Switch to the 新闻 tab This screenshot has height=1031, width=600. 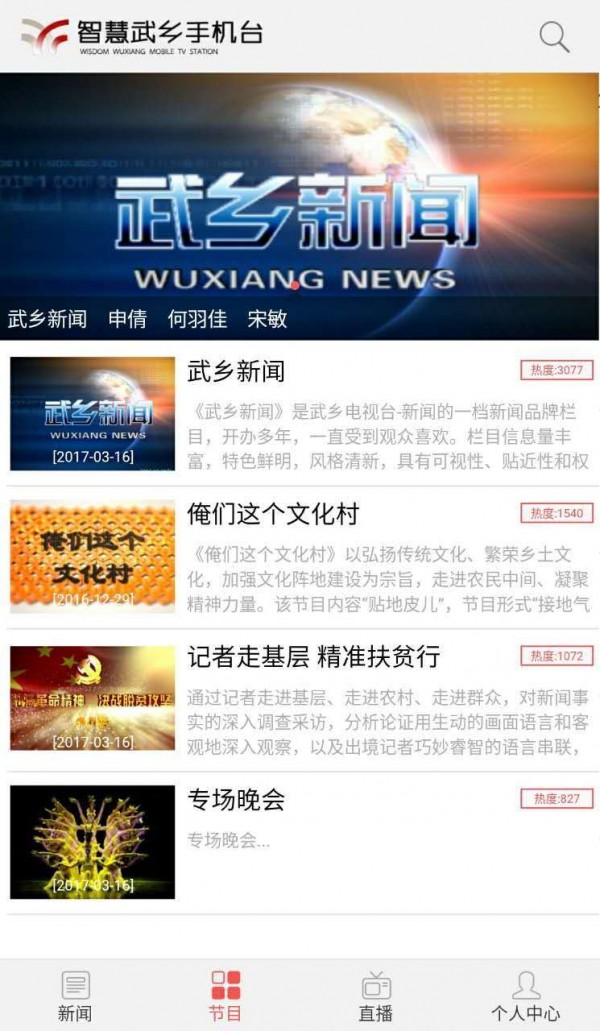tap(75, 995)
